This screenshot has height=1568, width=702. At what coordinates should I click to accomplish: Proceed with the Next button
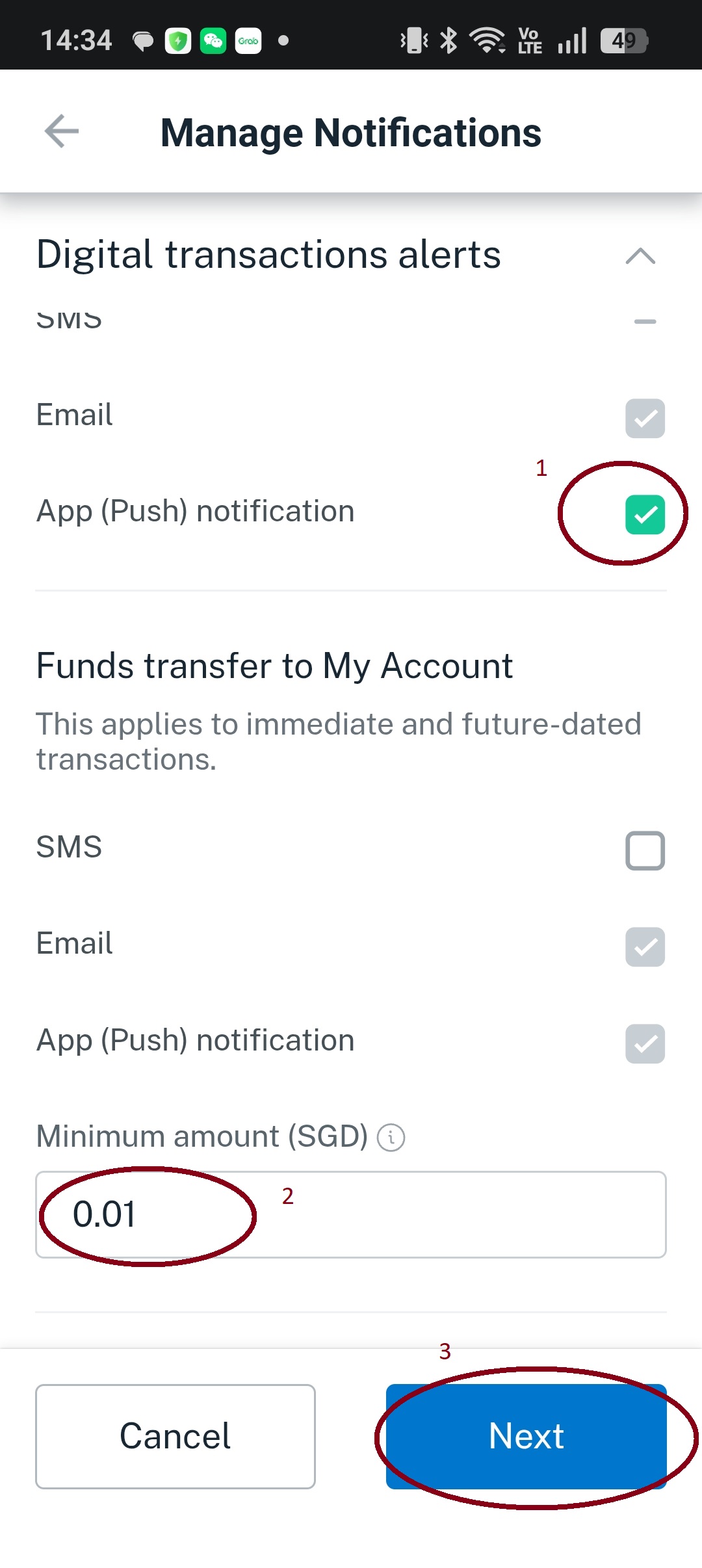(x=526, y=1436)
